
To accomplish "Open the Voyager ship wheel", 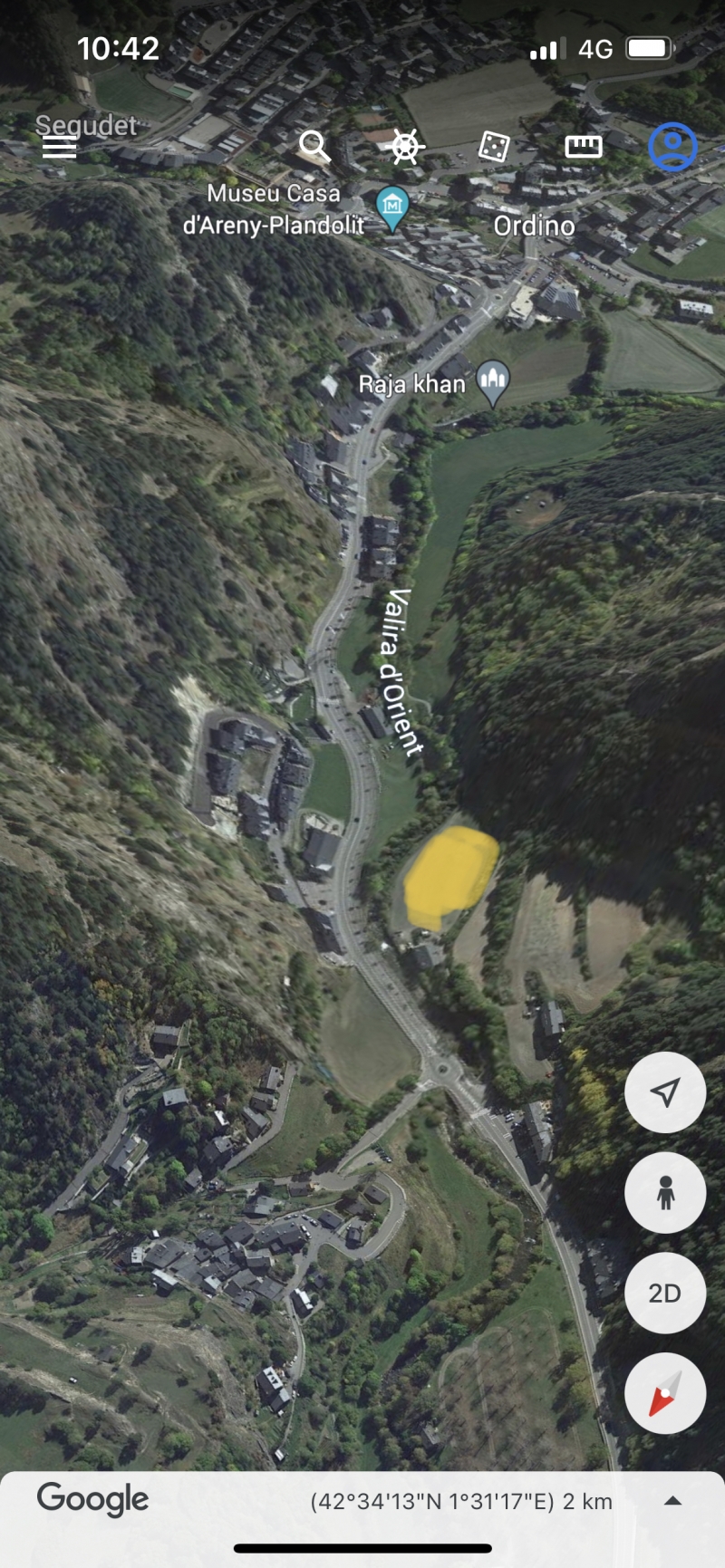I will click(x=406, y=146).
